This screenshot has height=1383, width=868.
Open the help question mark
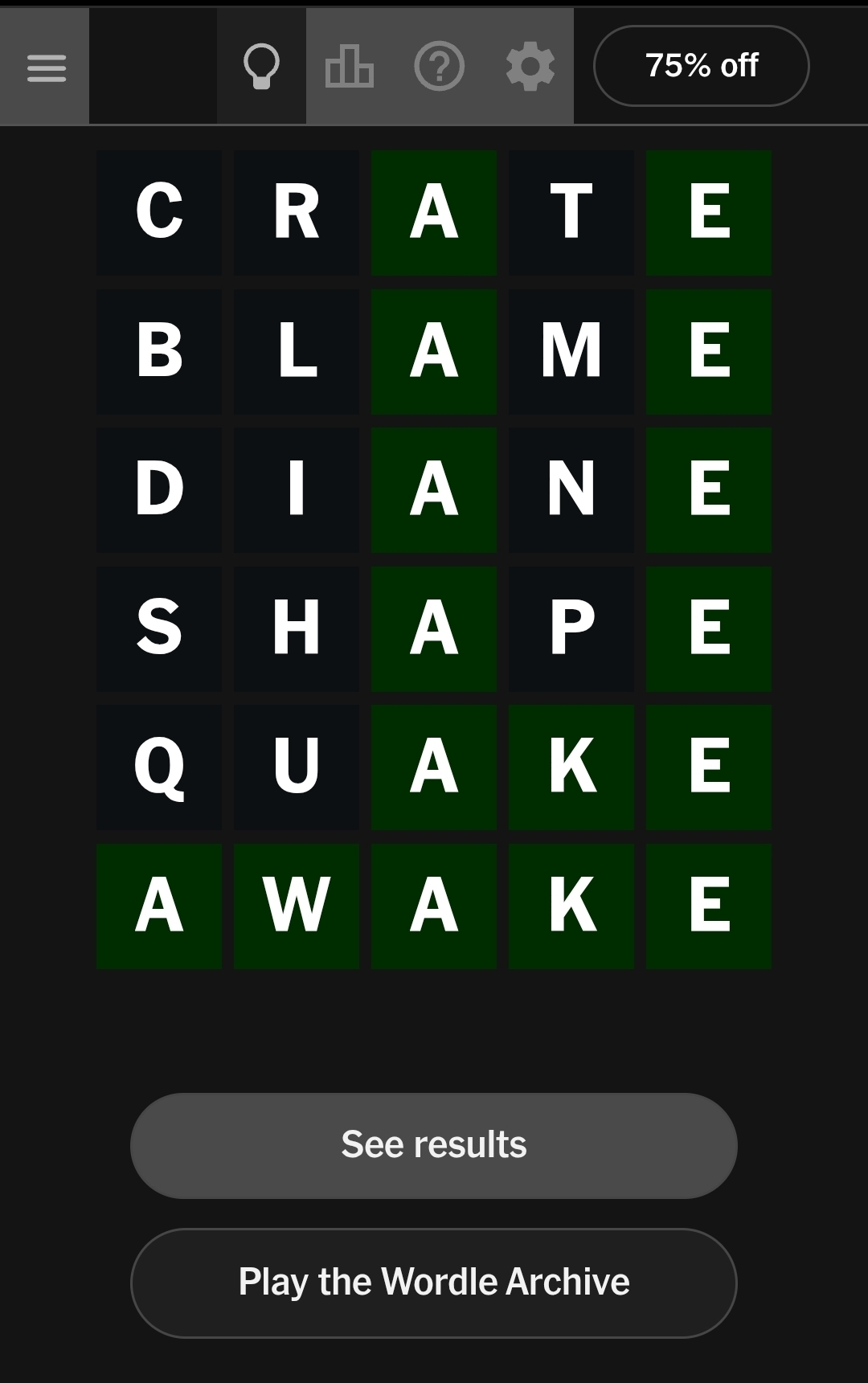pos(439,67)
